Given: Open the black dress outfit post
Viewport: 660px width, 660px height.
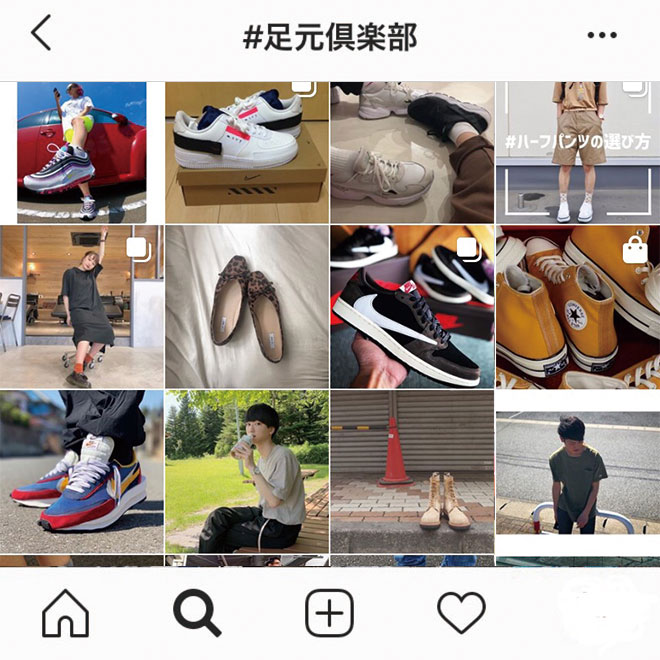Looking at the screenshot, I should [82, 306].
